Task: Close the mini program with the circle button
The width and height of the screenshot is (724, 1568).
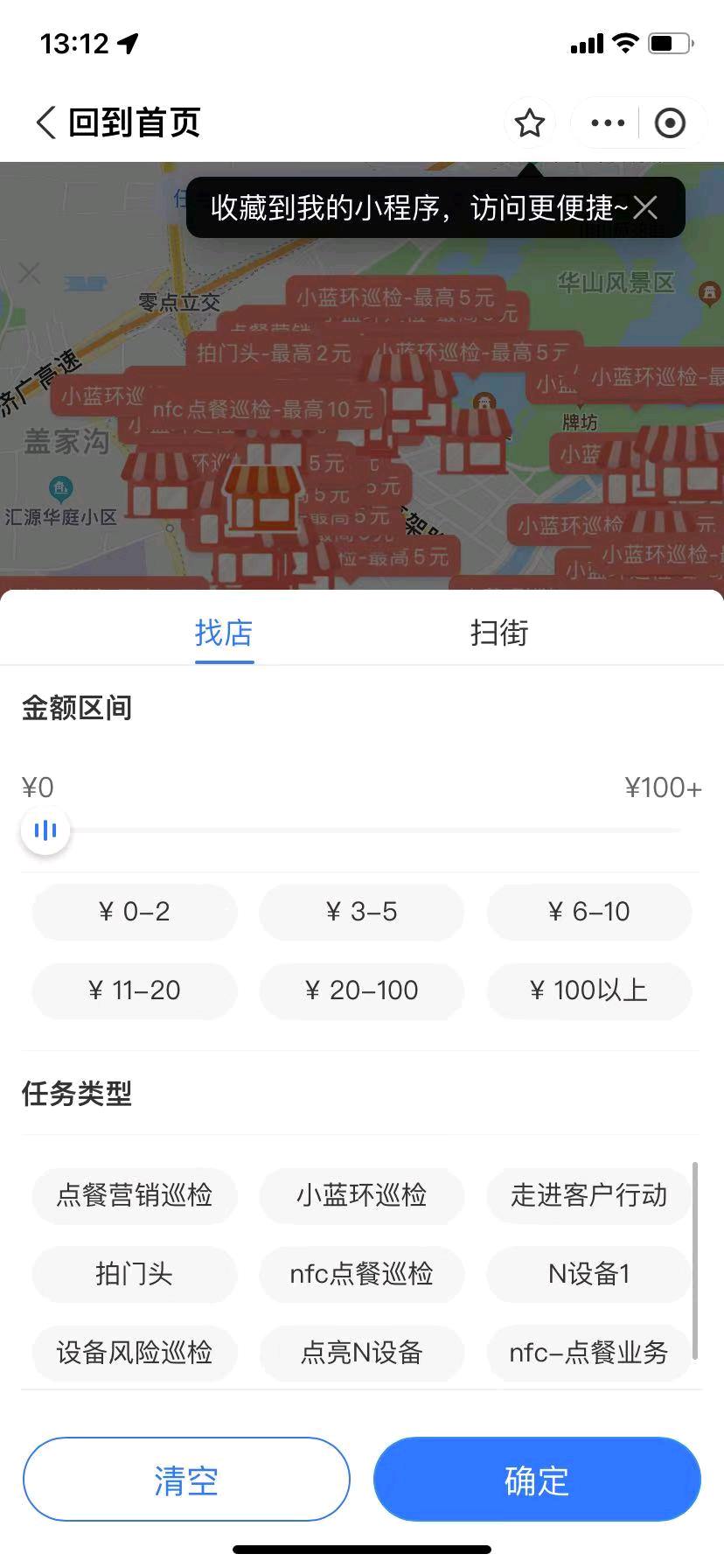Action: (670, 123)
